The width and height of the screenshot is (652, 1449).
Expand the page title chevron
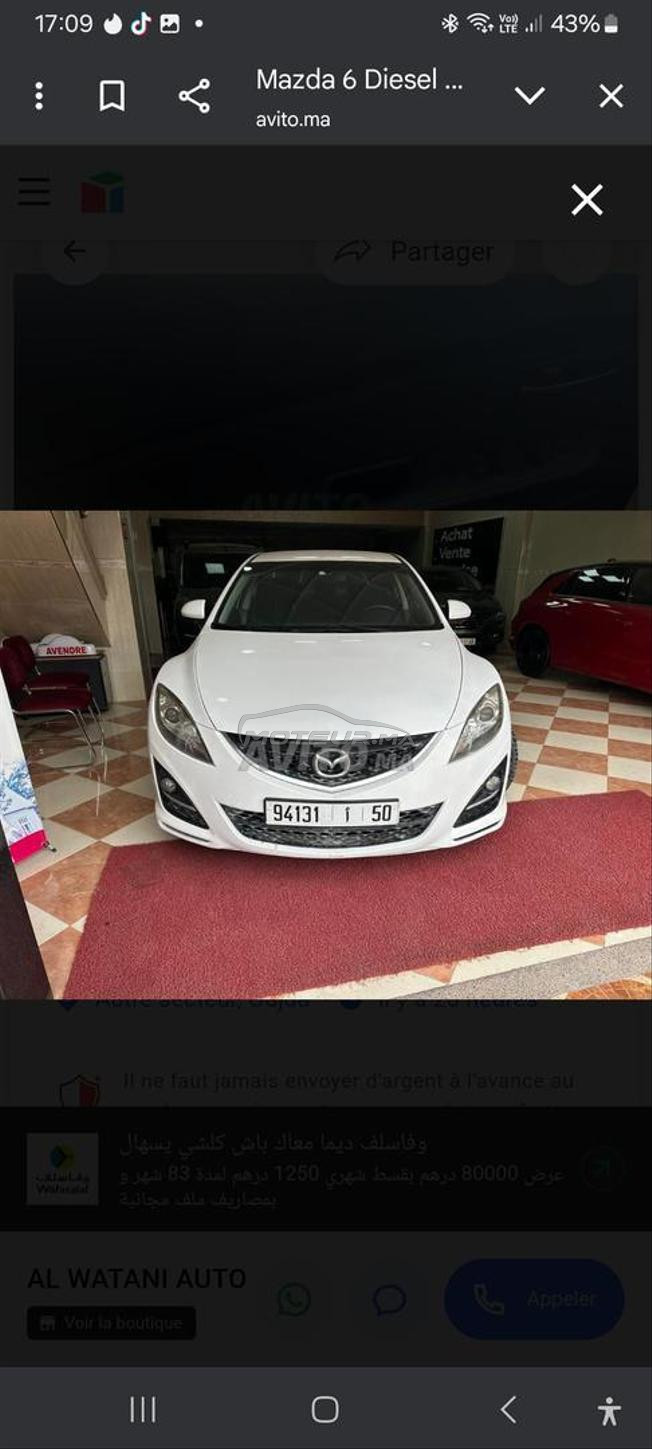tap(529, 96)
